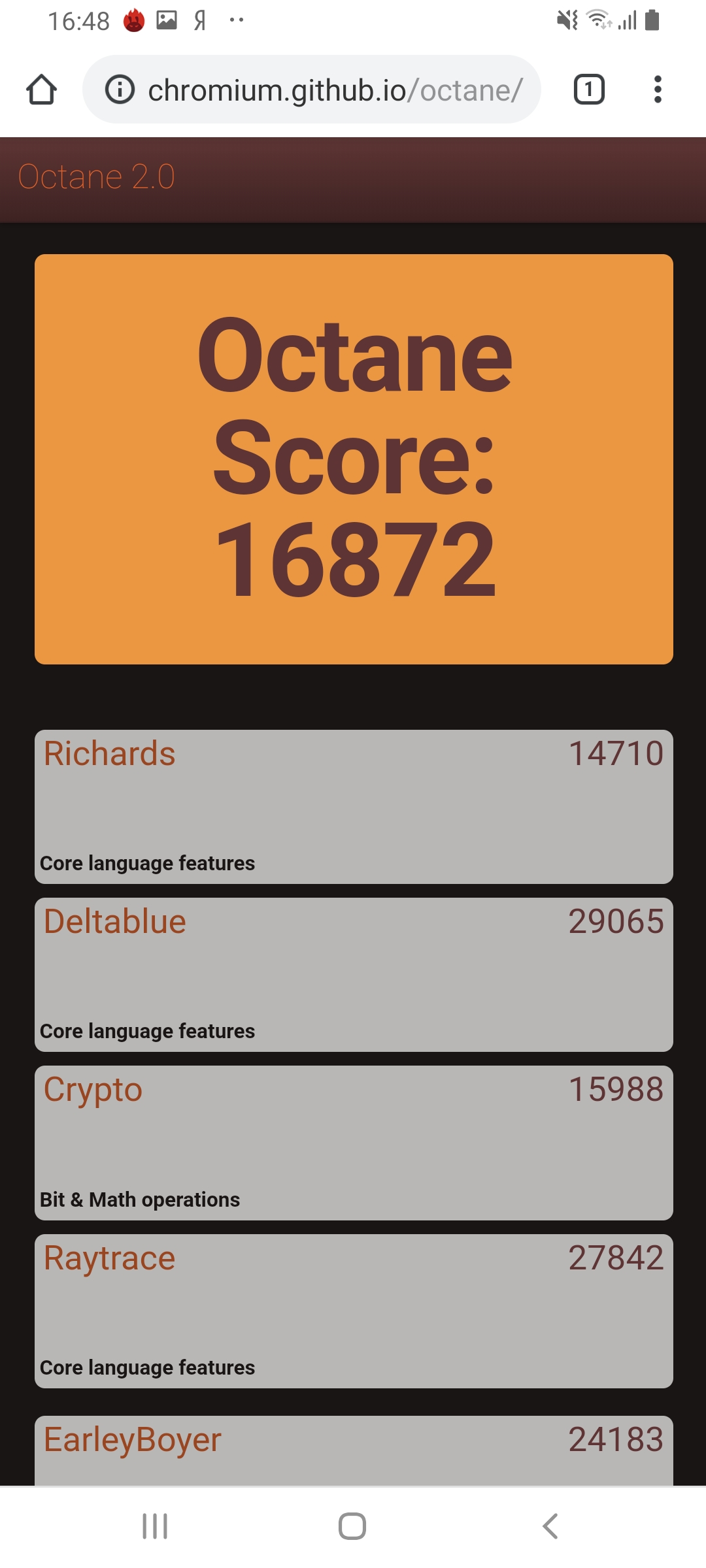Tap the URL address bar

point(335,90)
